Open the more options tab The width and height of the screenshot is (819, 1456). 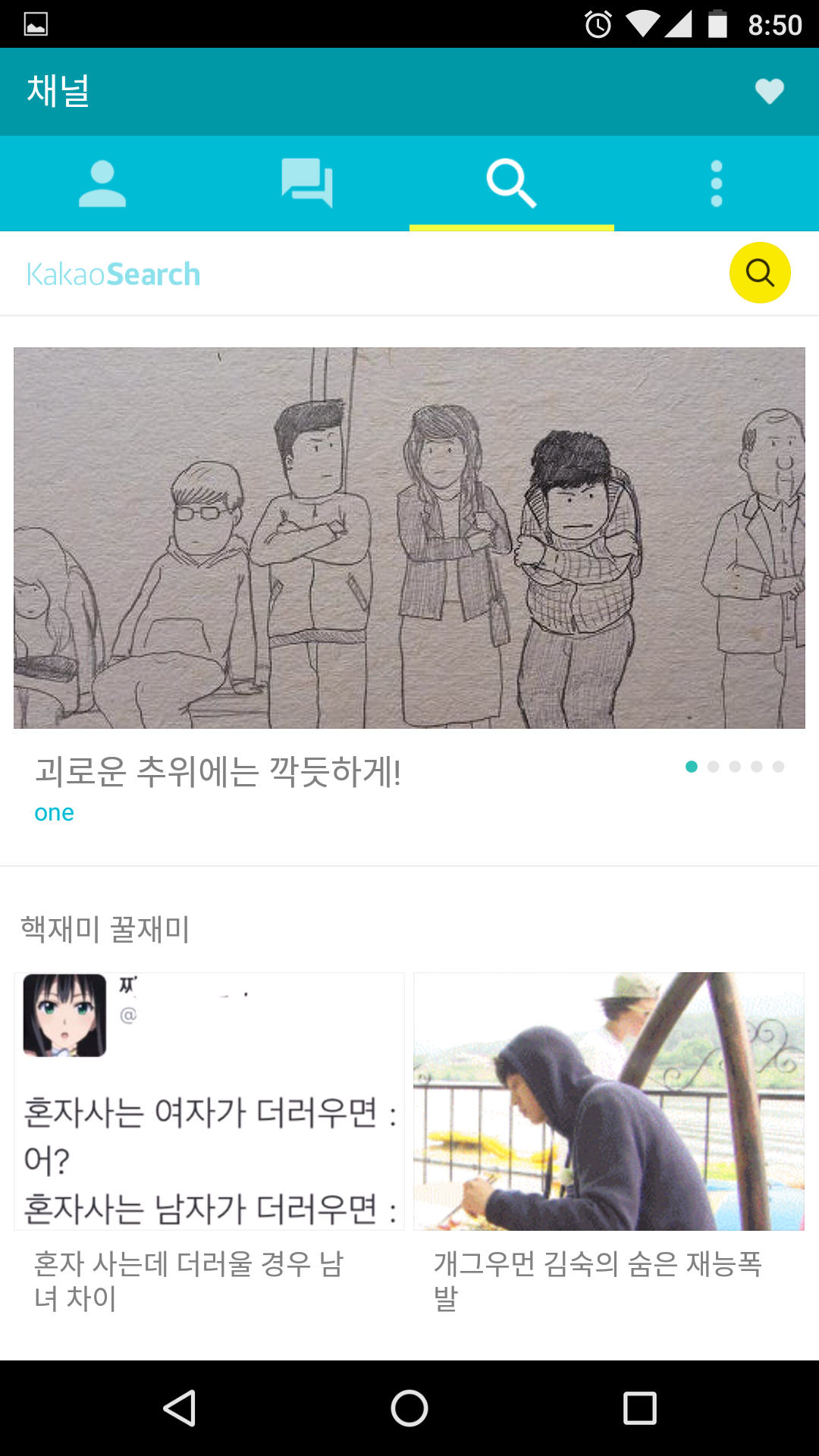point(717,184)
